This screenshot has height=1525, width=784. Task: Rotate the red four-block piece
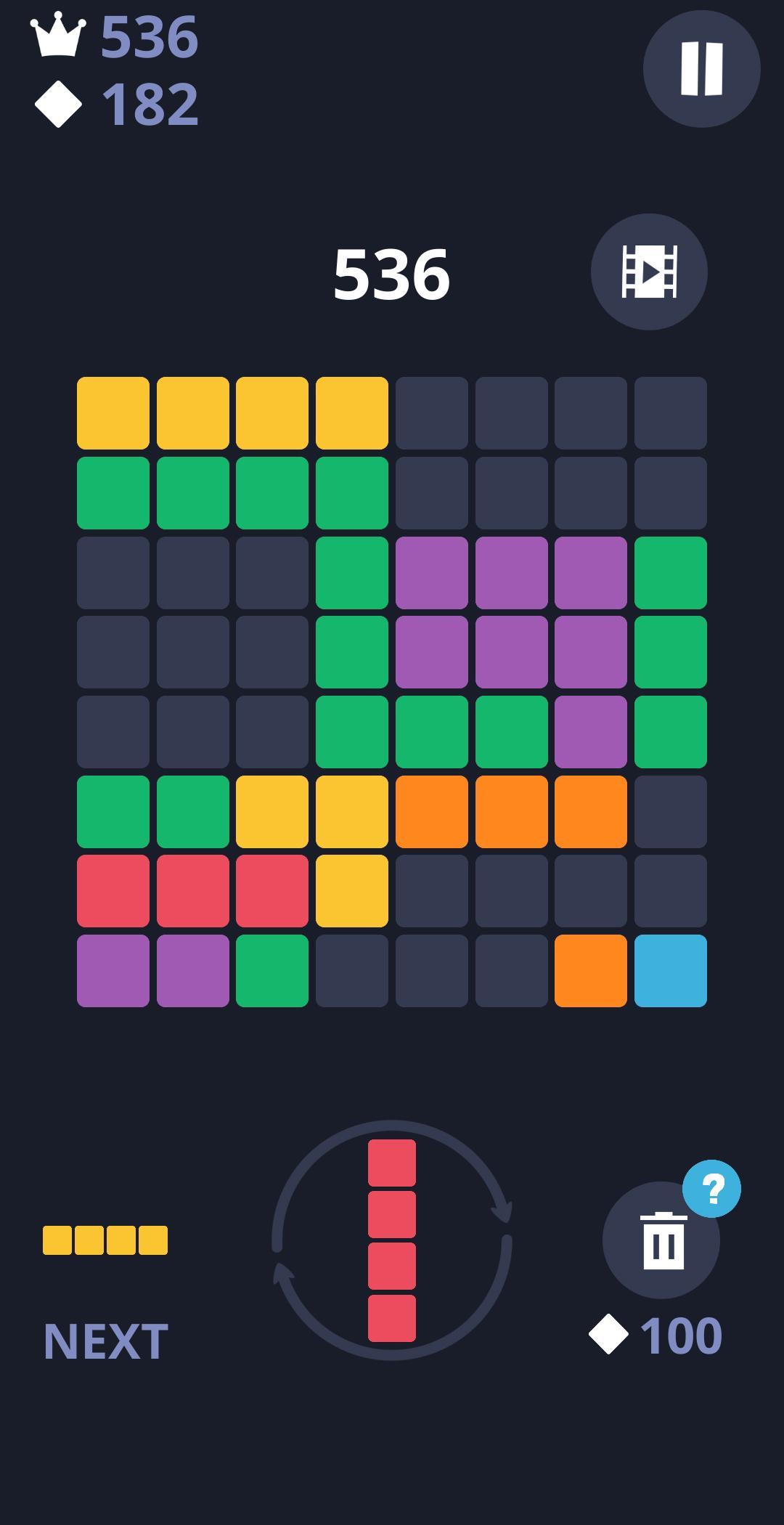pyautogui.click(x=392, y=1240)
